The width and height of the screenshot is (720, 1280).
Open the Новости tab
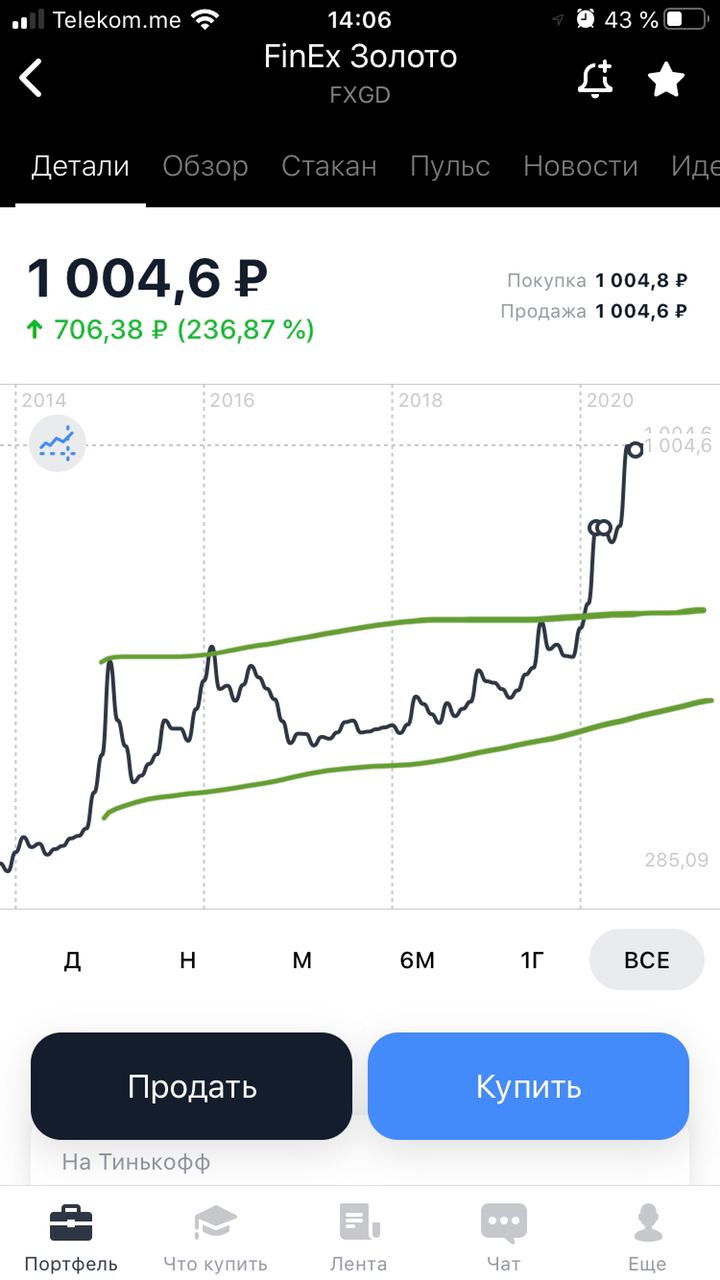pyautogui.click(x=580, y=166)
